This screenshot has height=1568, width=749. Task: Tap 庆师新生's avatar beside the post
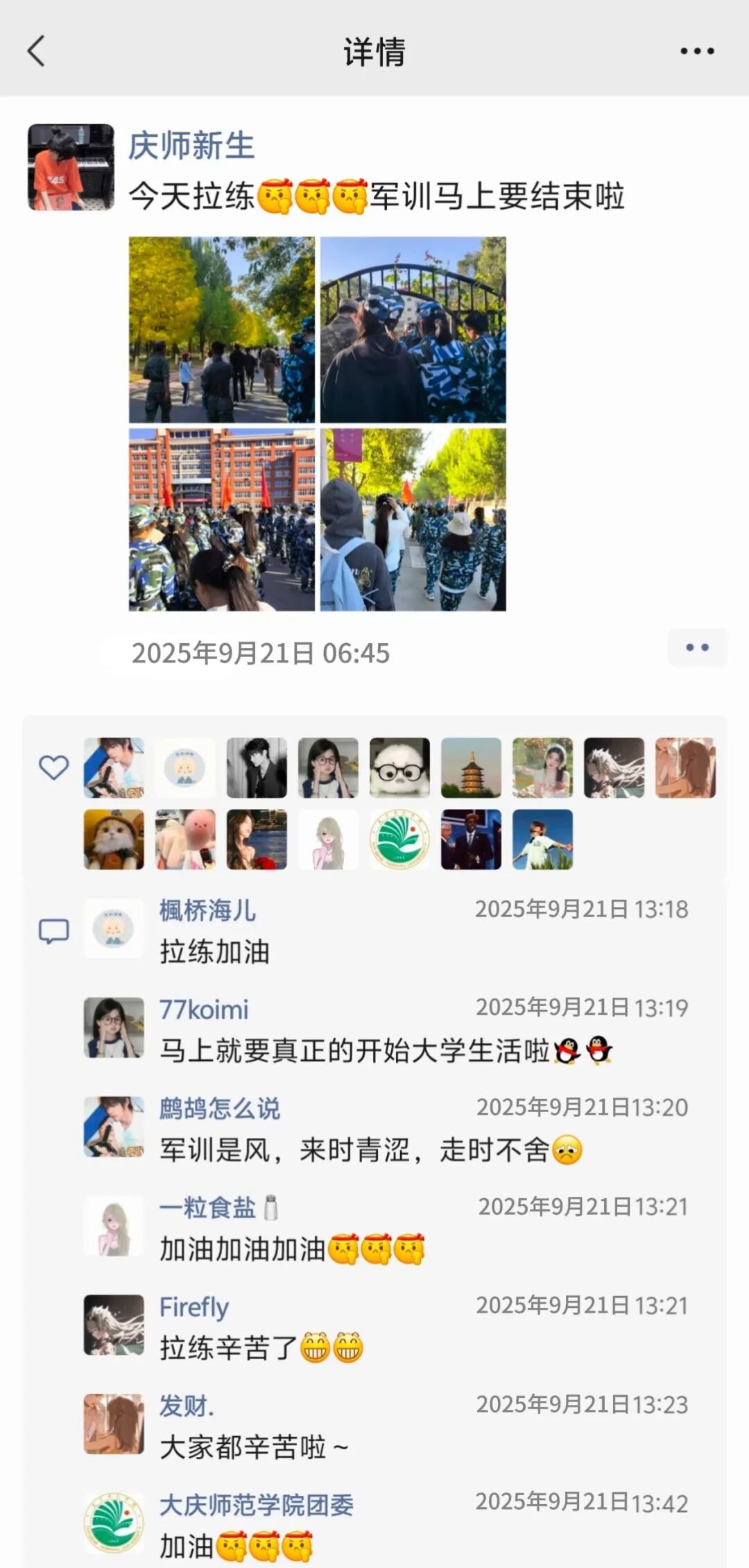click(x=71, y=167)
